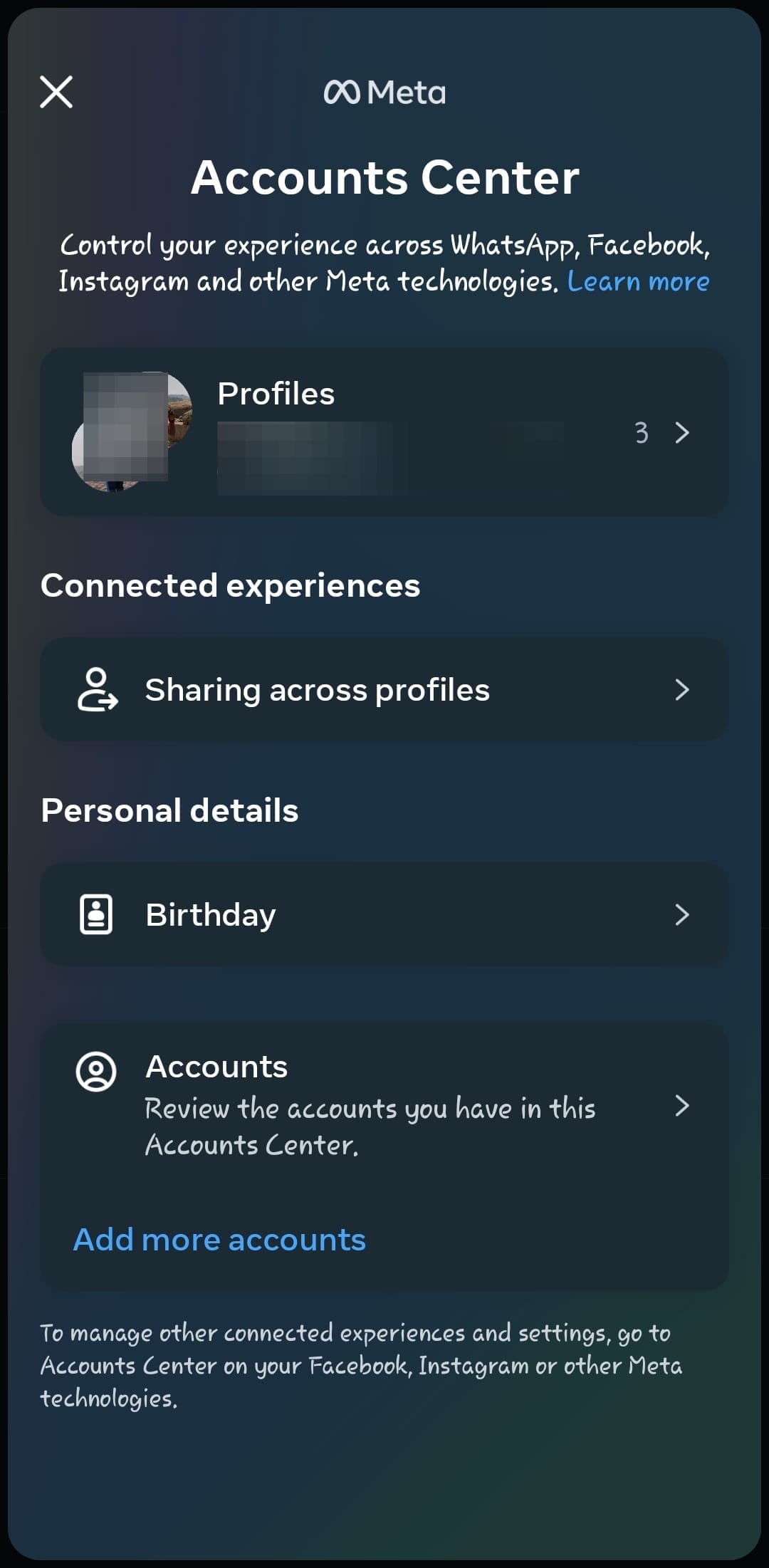The width and height of the screenshot is (769, 1568).
Task: Open Sharing across profiles
Action: coord(384,689)
